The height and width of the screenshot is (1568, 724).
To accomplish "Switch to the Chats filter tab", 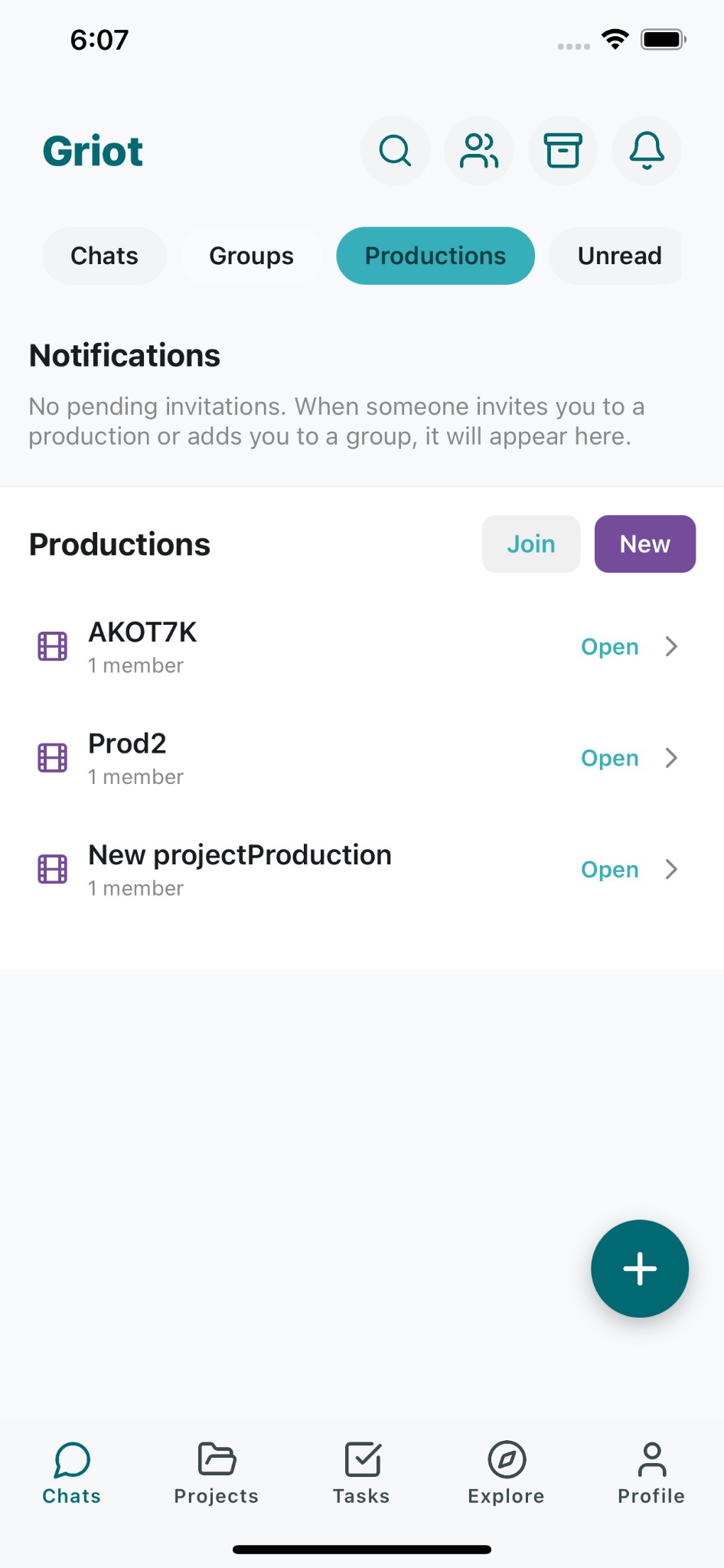I will [104, 256].
